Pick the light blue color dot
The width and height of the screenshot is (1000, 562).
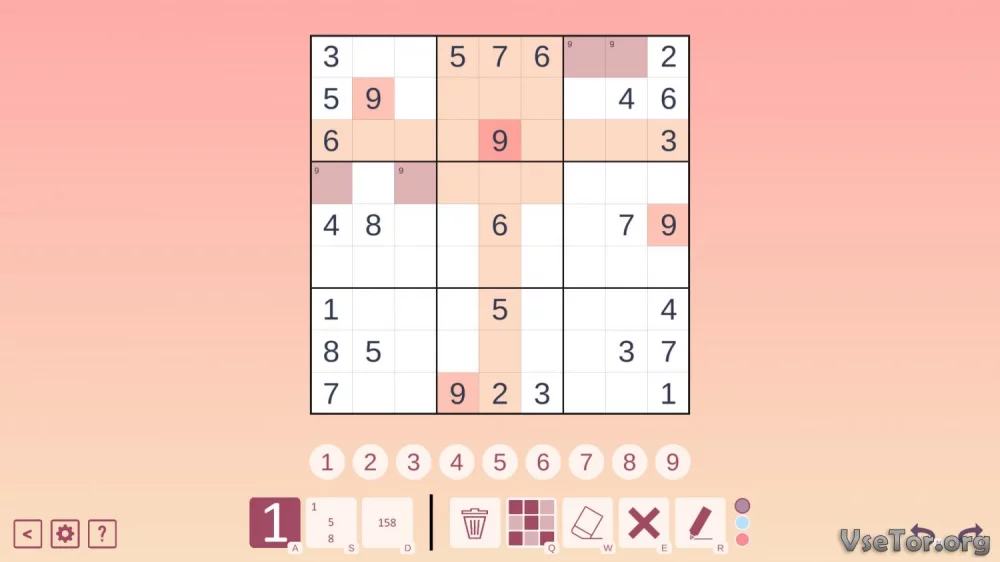pyautogui.click(x=742, y=522)
